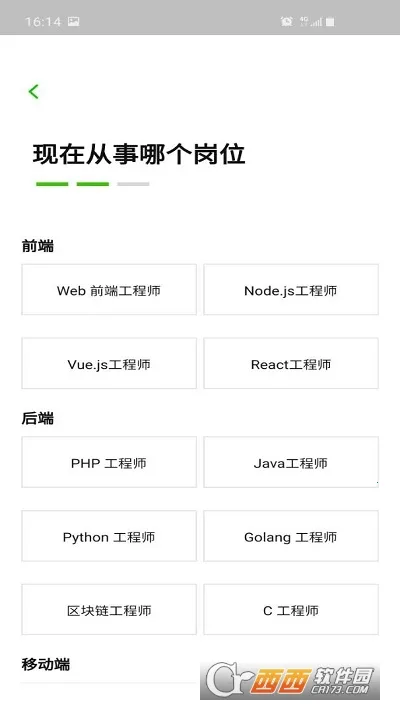Choose PHP 工程师

click(x=109, y=462)
